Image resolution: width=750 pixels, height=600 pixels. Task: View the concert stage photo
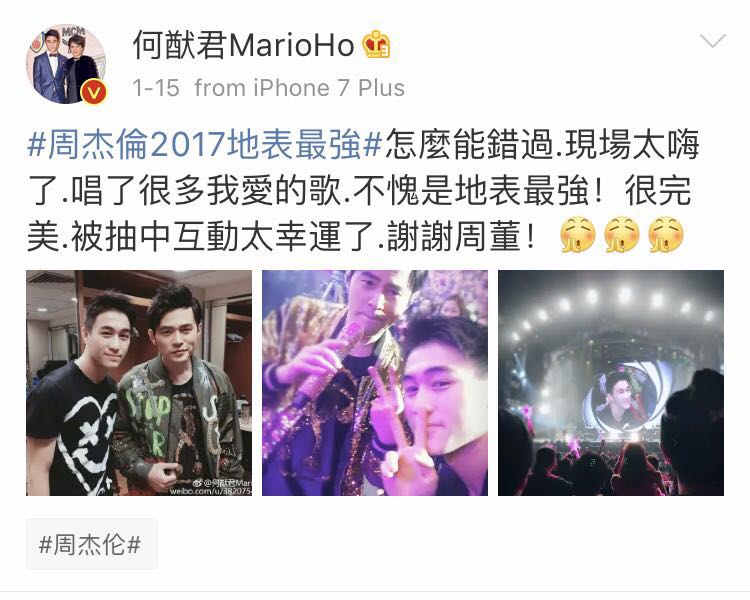(x=610, y=382)
